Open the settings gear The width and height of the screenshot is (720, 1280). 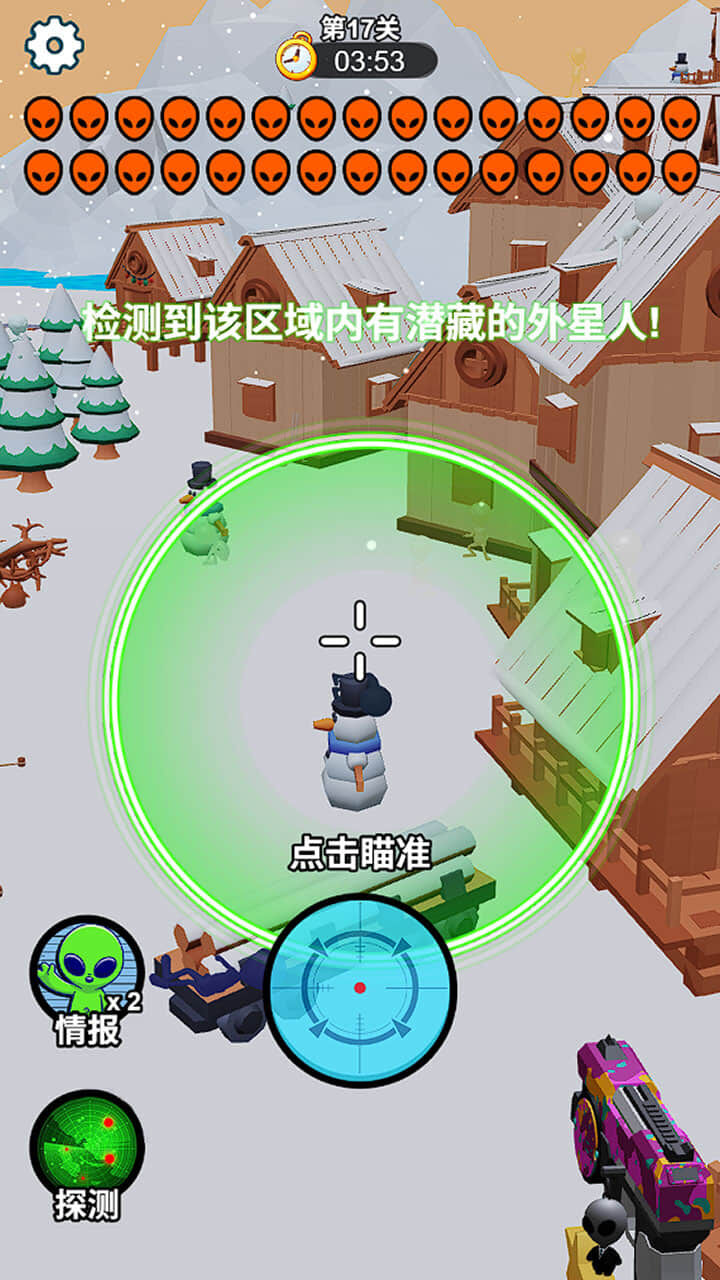point(54,44)
